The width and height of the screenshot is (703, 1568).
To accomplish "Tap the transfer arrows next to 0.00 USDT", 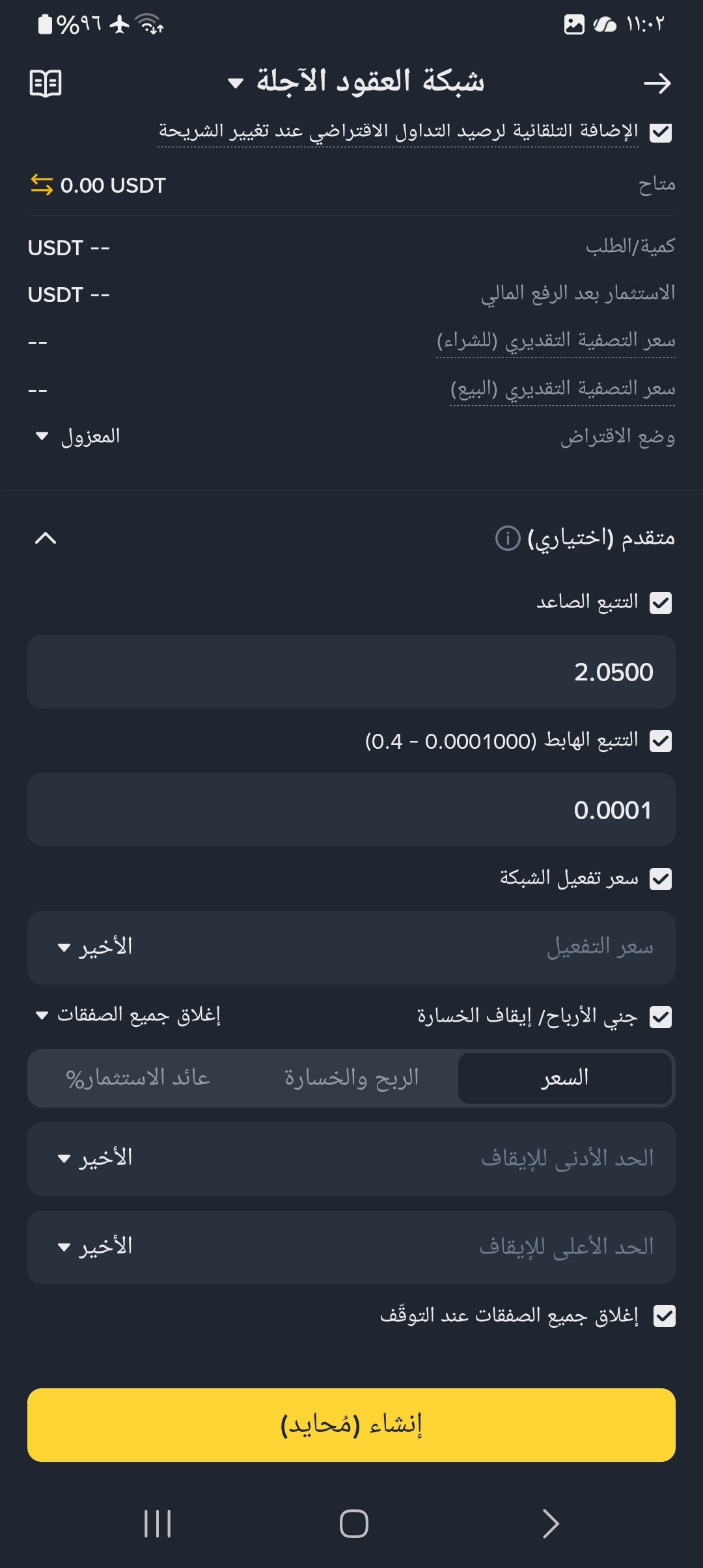I will coord(42,186).
